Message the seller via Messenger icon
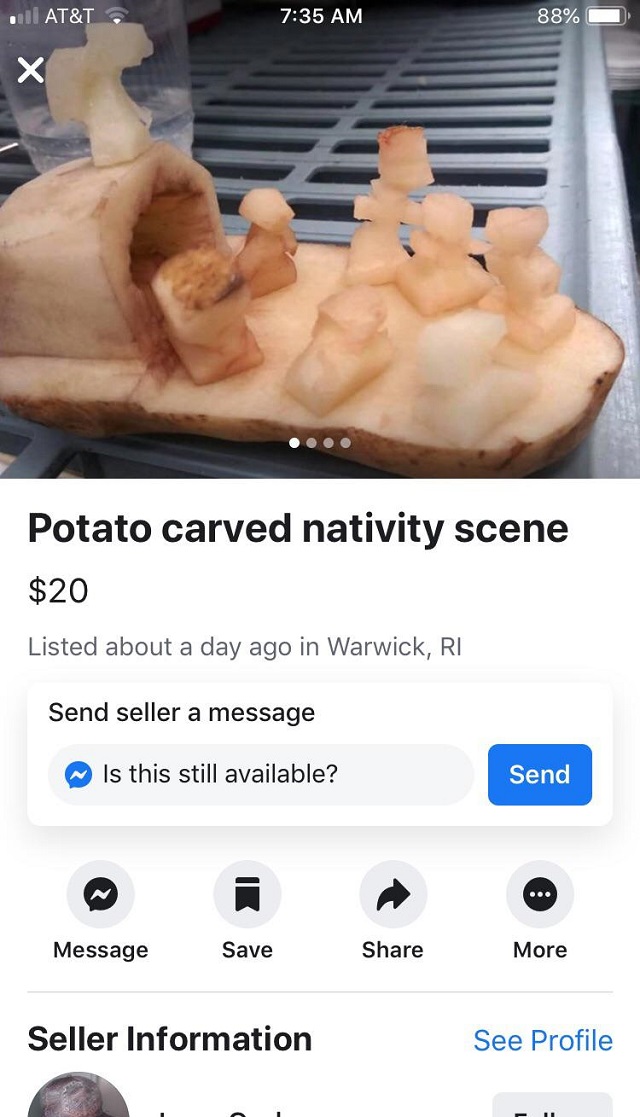Image resolution: width=640 pixels, height=1117 pixels. (x=100, y=894)
